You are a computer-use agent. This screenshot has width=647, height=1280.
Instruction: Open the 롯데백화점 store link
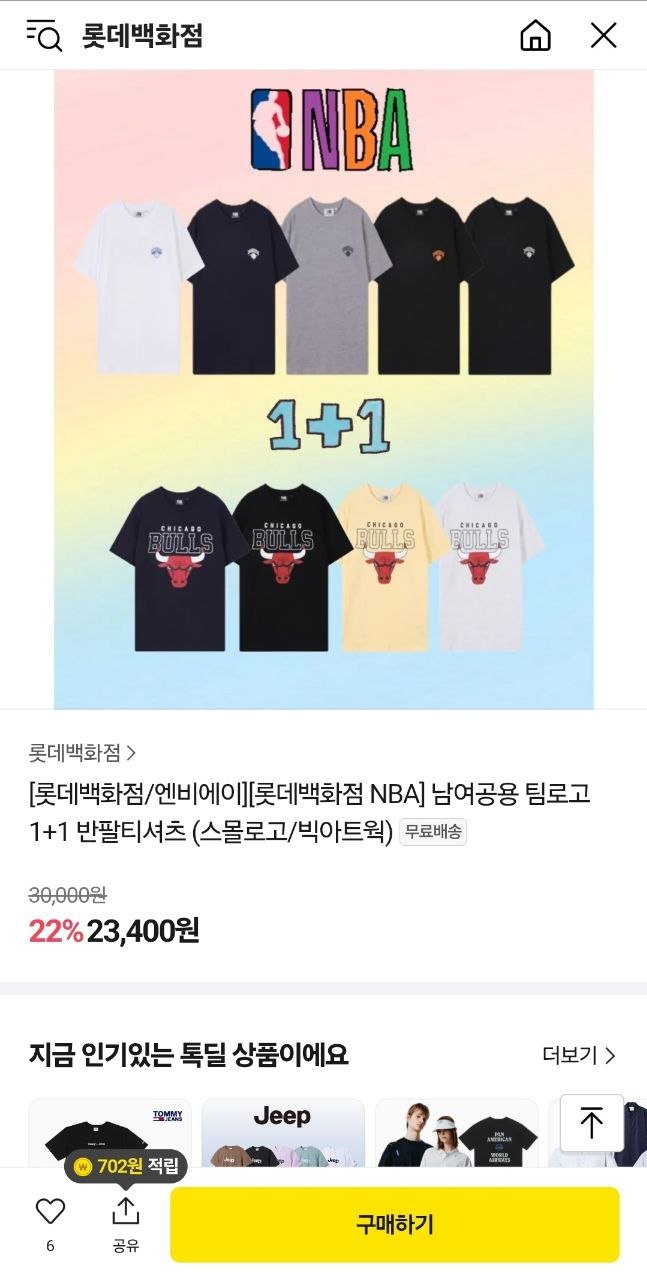point(82,752)
